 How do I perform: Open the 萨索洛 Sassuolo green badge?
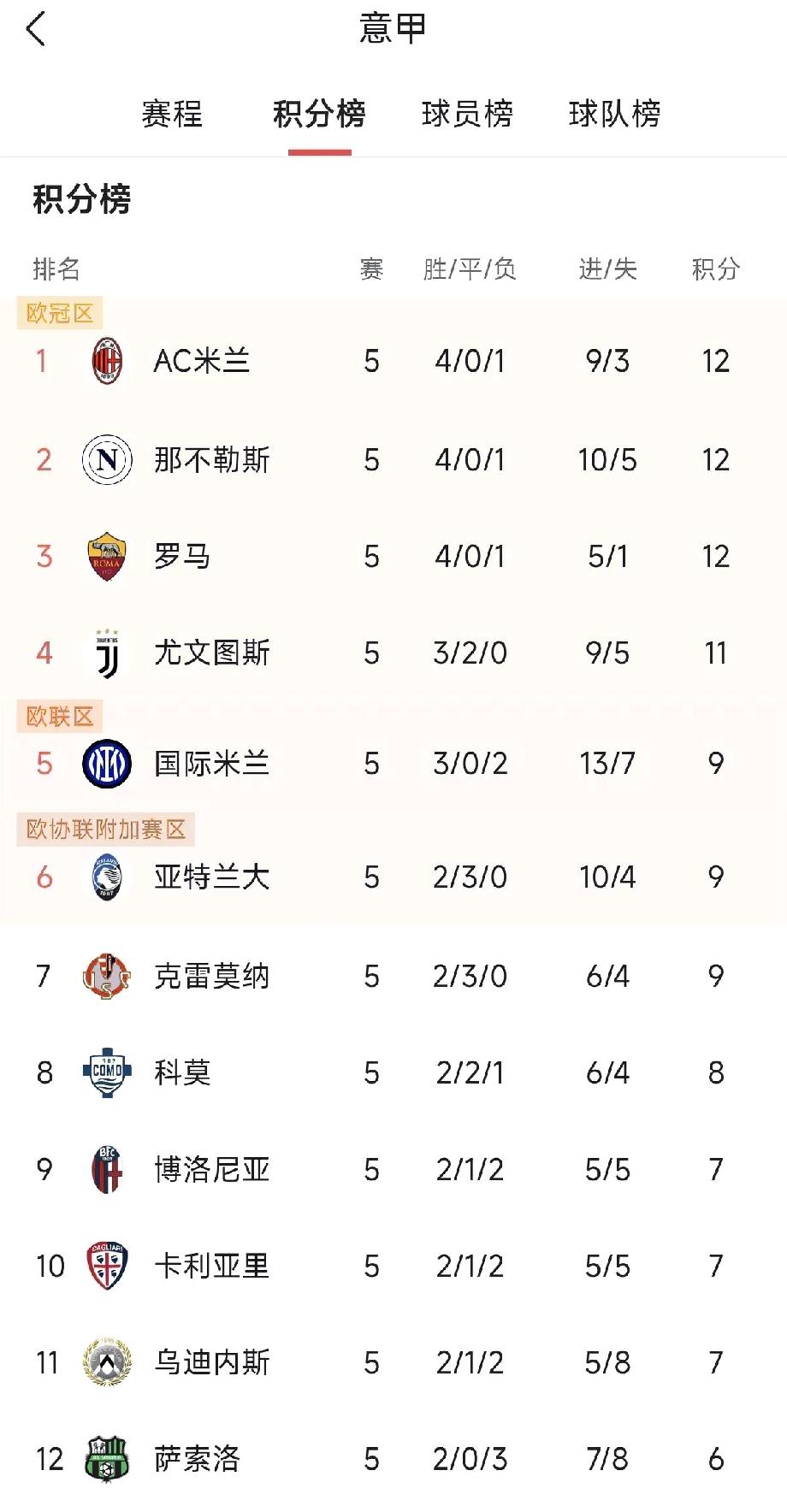[x=106, y=1461]
